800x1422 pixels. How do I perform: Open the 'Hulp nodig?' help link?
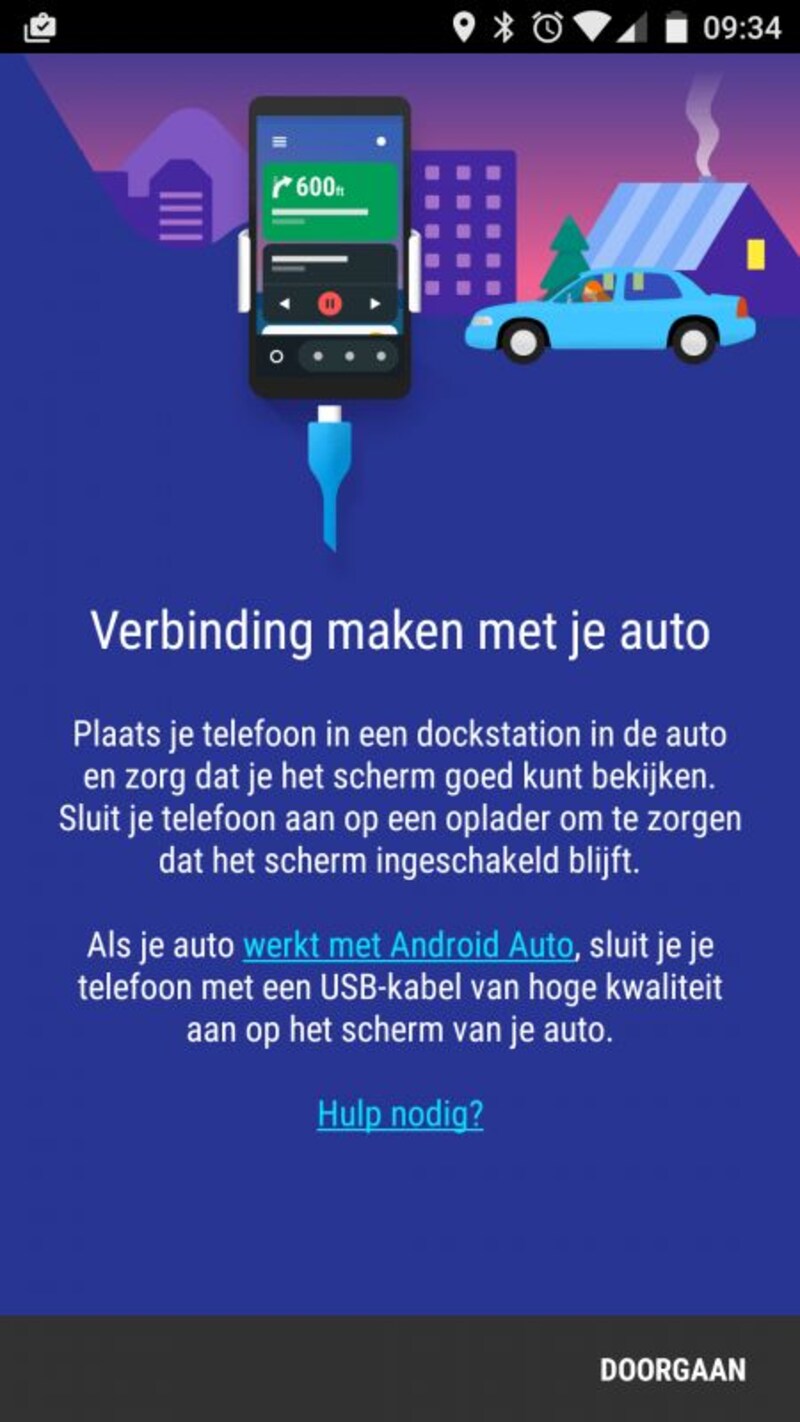tap(400, 1113)
